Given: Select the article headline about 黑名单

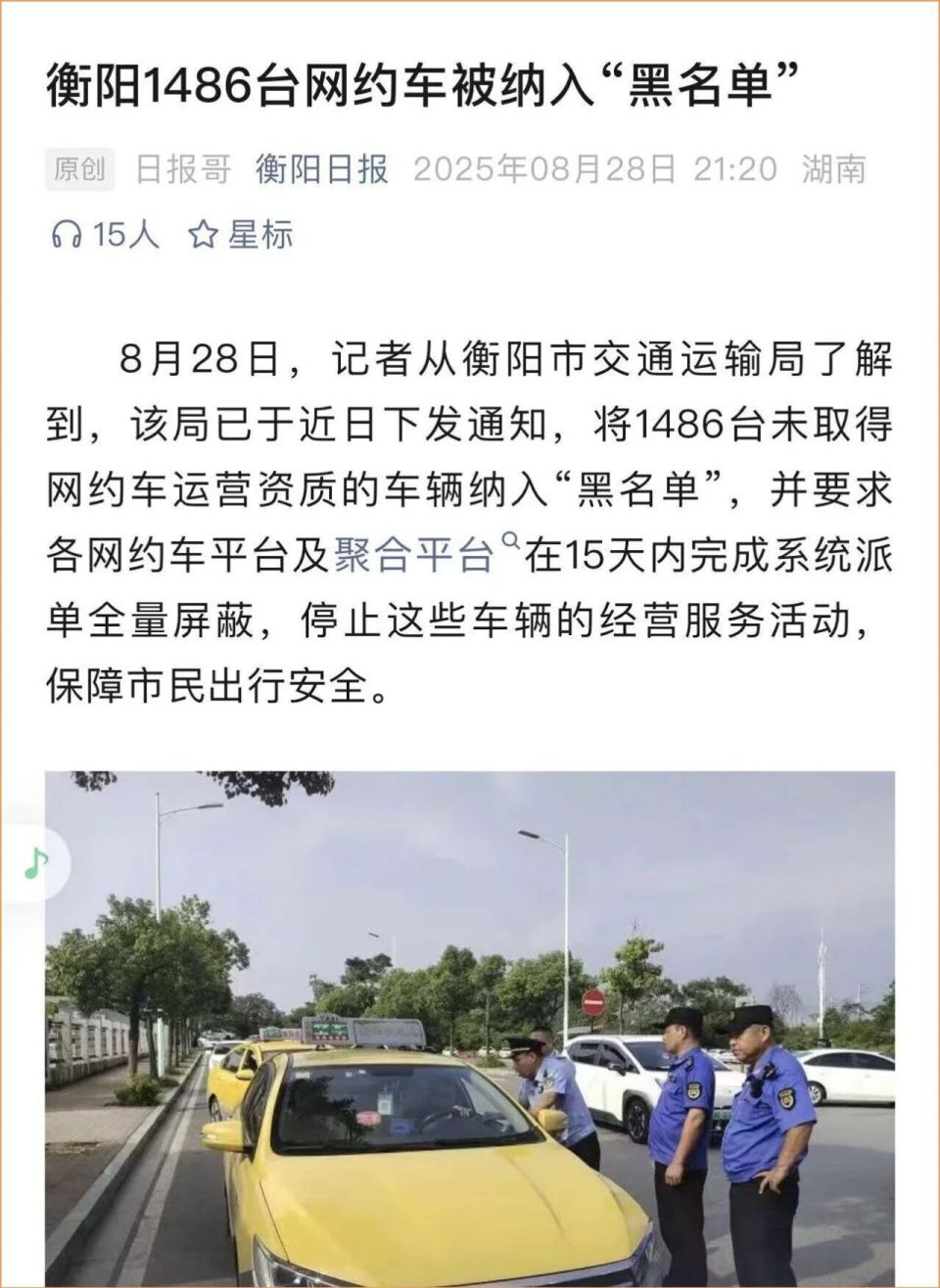Looking at the screenshot, I should [421, 86].
